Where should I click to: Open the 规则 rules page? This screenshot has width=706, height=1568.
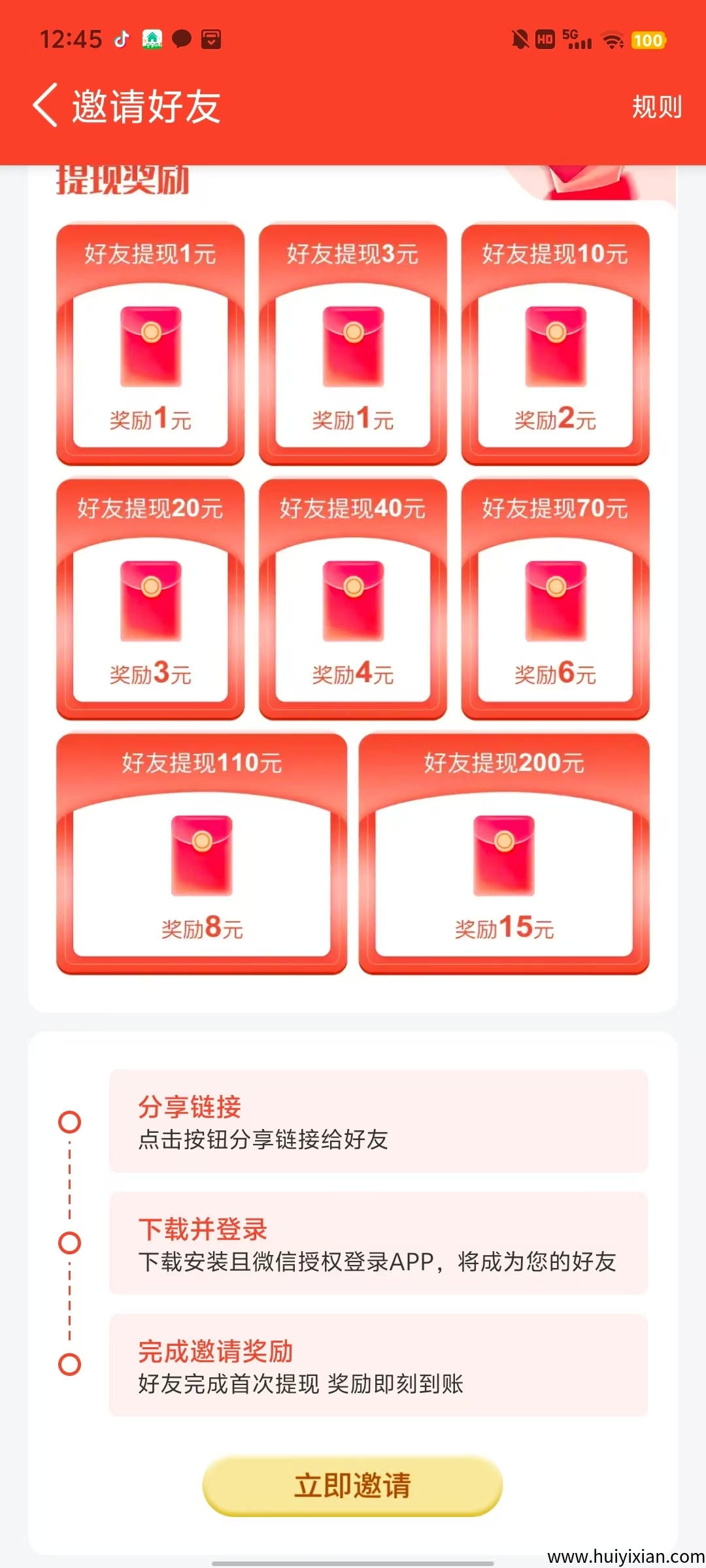pyautogui.click(x=657, y=106)
